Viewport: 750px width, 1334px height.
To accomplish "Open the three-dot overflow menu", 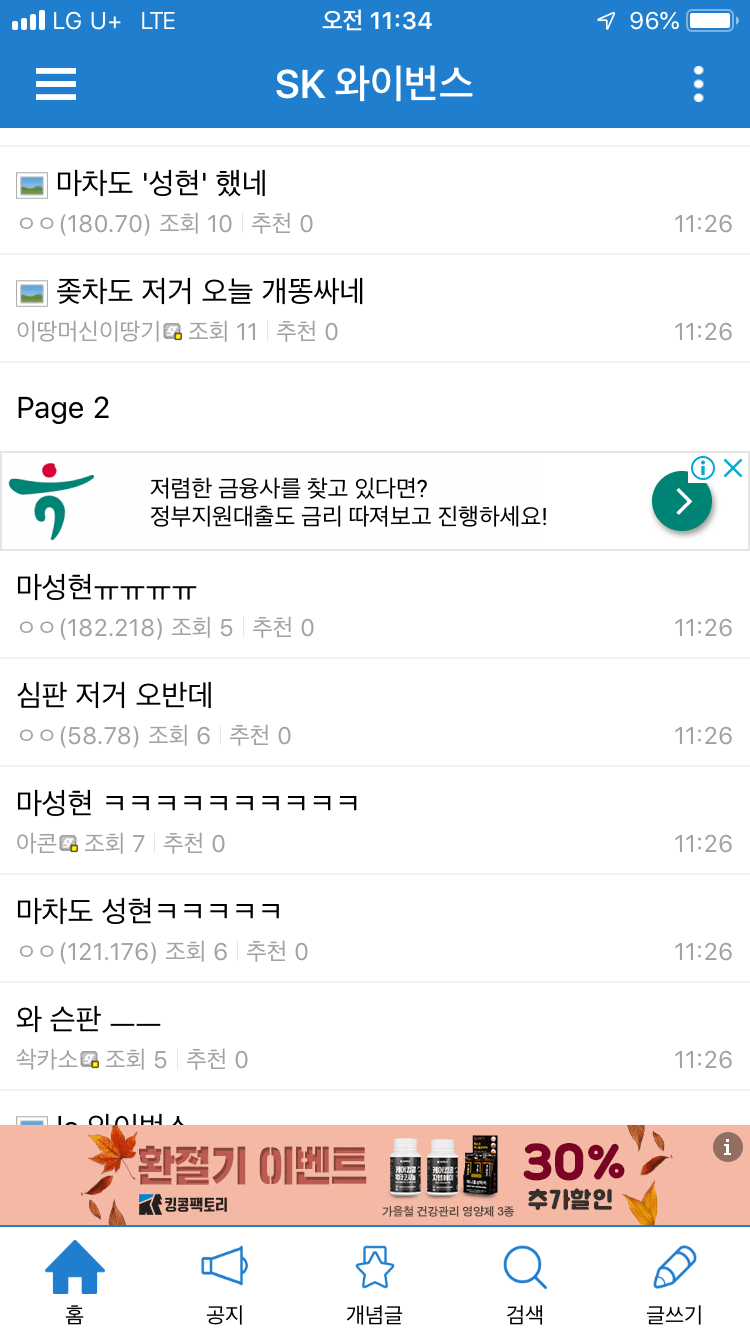I will 698,85.
